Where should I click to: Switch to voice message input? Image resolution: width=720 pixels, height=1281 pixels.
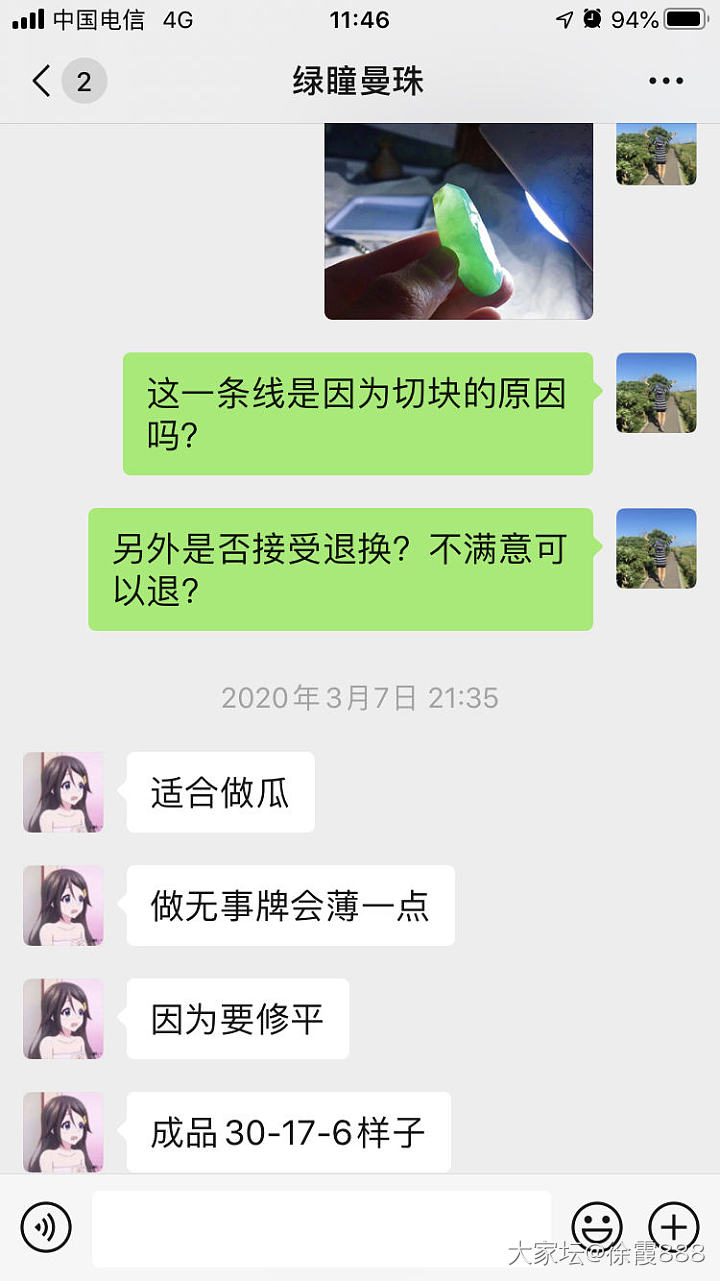tap(46, 1227)
